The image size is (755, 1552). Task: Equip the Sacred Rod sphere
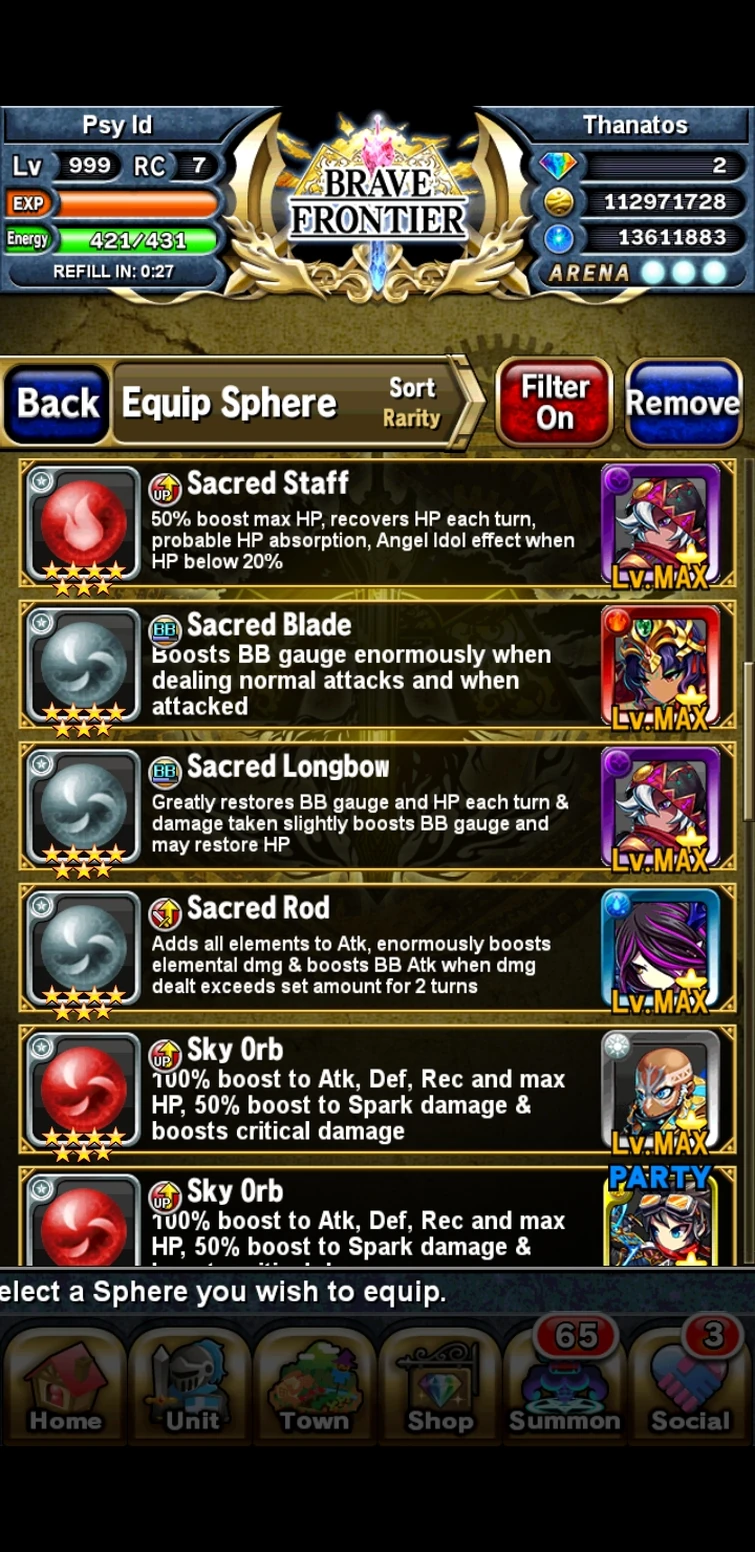(x=378, y=950)
